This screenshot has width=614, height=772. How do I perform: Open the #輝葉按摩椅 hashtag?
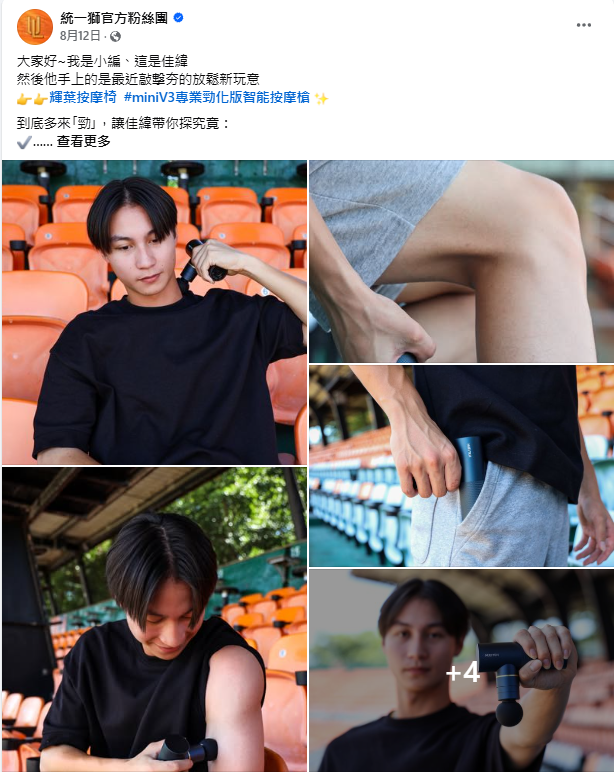[x=83, y=98]
